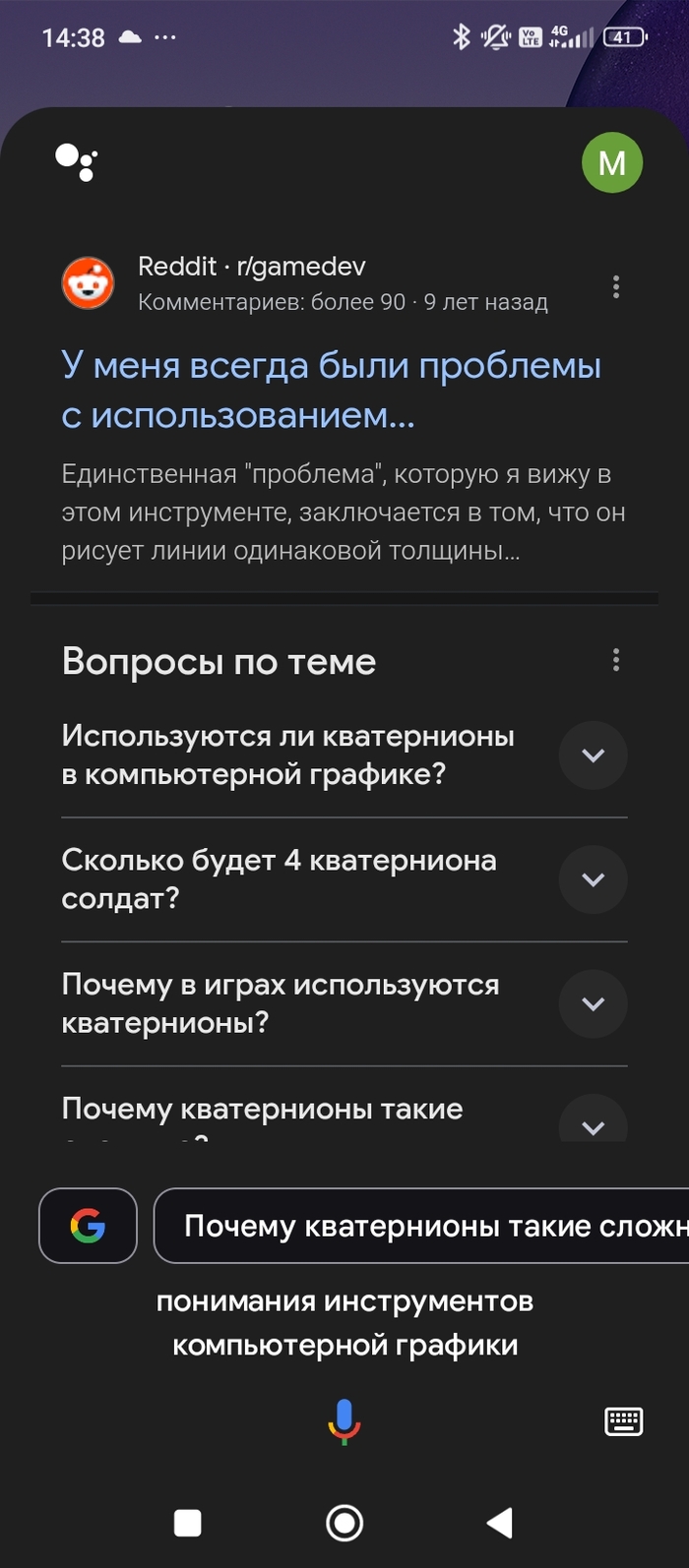Open the Google Assistant logo menu
Viewport: 689px width, 1568px height.
click(x=77, y=162)
